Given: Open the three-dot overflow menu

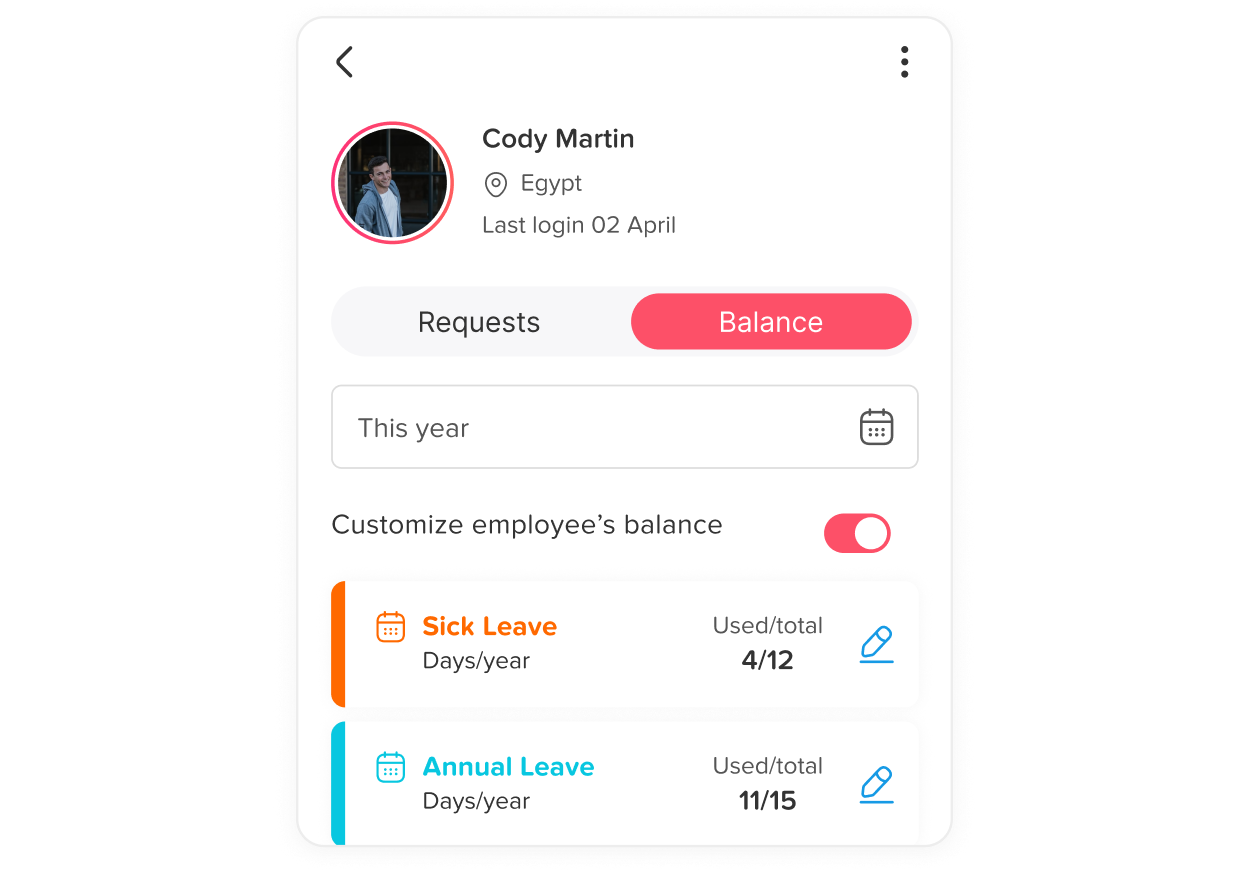Looking at the screenshot, I should [x=904, y=62].
